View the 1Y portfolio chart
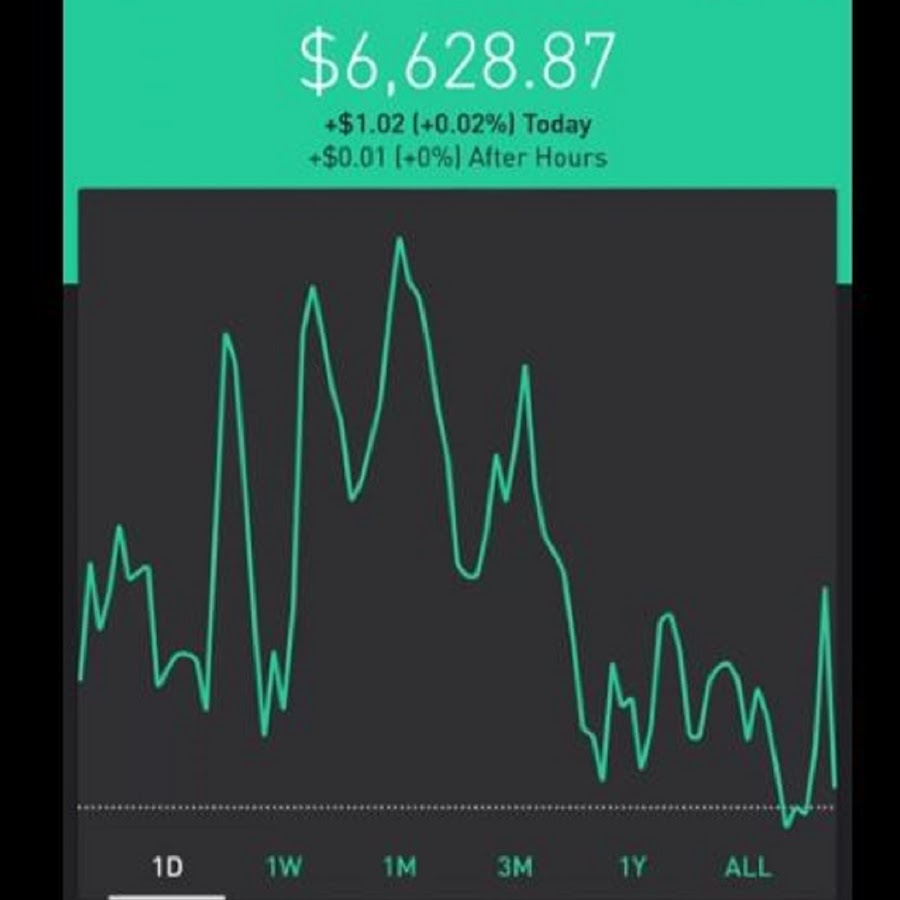The width and height of the screenshot is (900, 900). (x=631, y=866)
